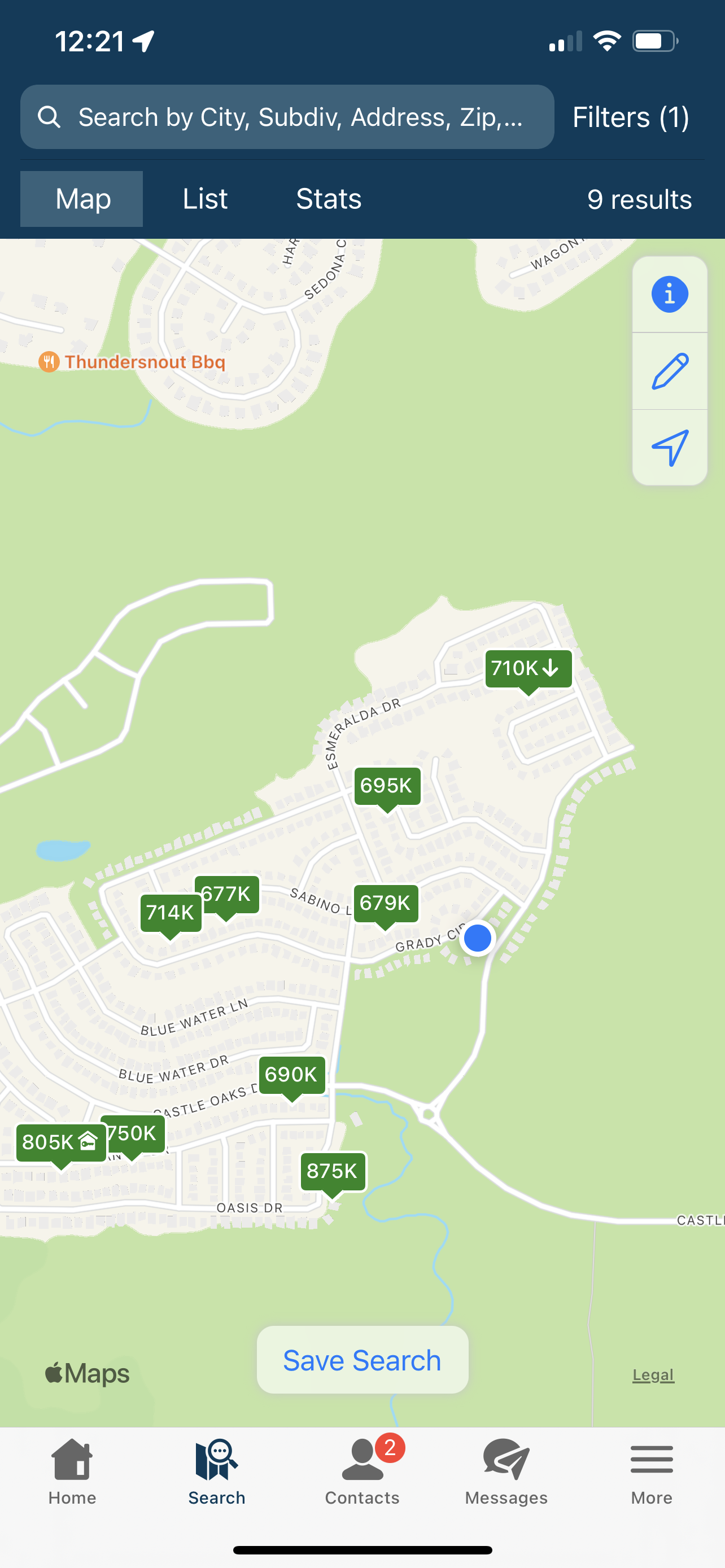The width and height of the screenshot is (725, 1568).
Task: View the 875K listing marker
Action: tap(333, 1172)
